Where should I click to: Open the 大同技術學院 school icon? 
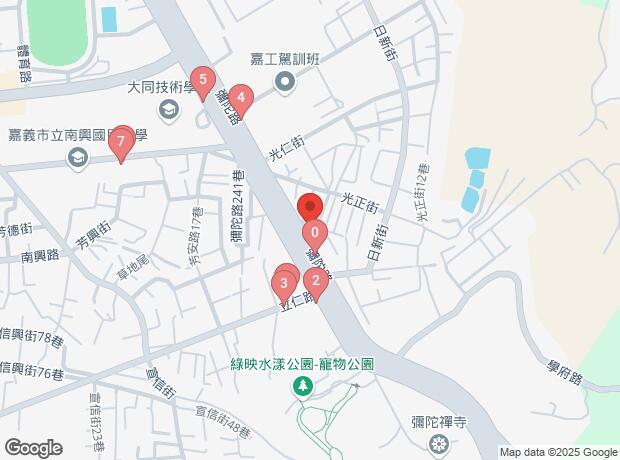167,108
